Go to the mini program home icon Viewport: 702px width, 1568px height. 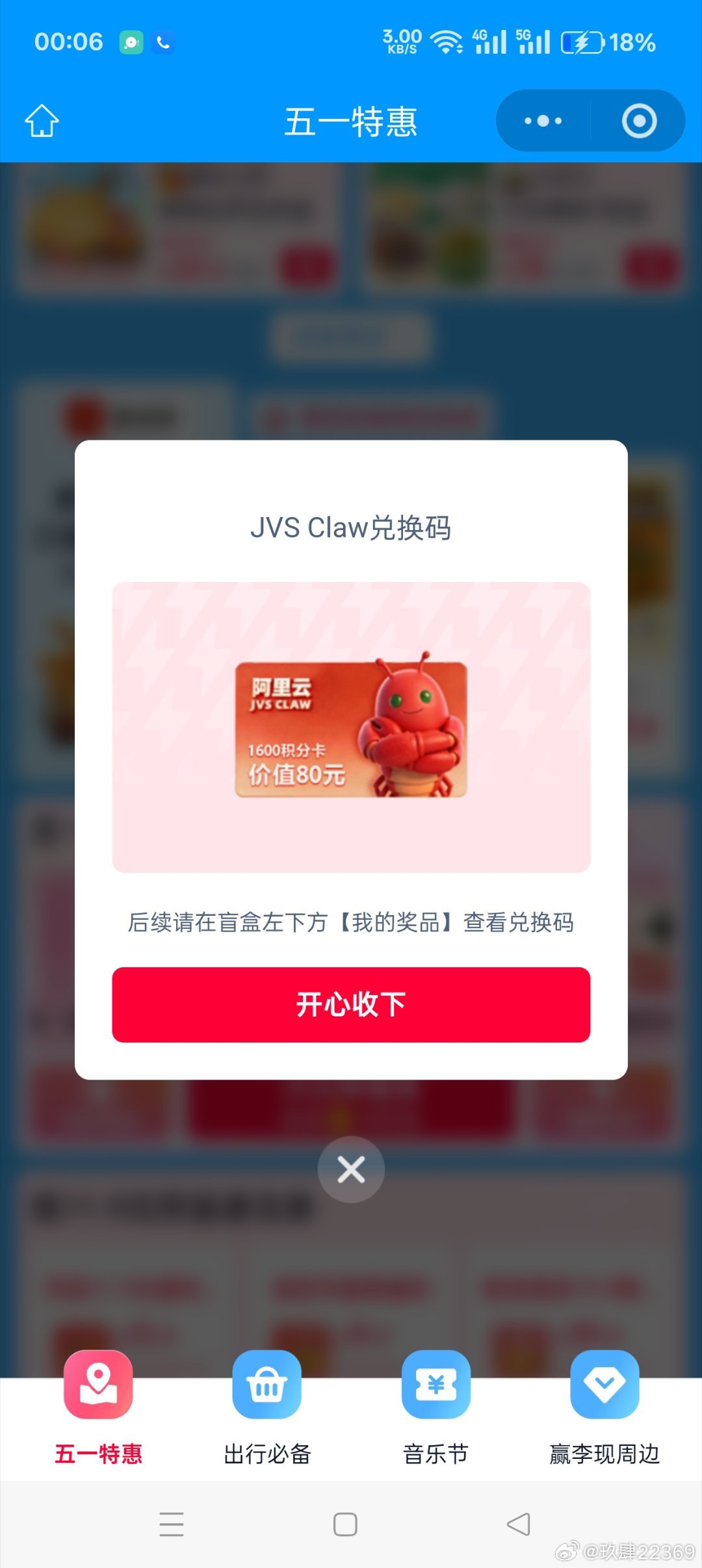pos(42,121)
